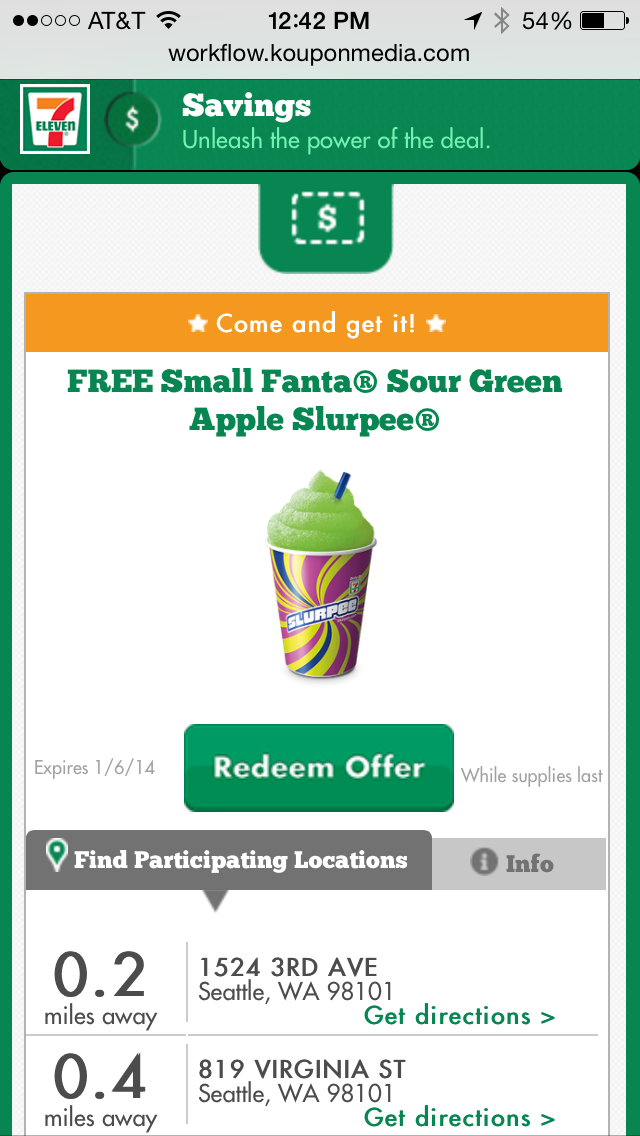Get directions to 1524 3rd Ave
The height and width of the screenshot is (1136, 640).
[459, 1016]
